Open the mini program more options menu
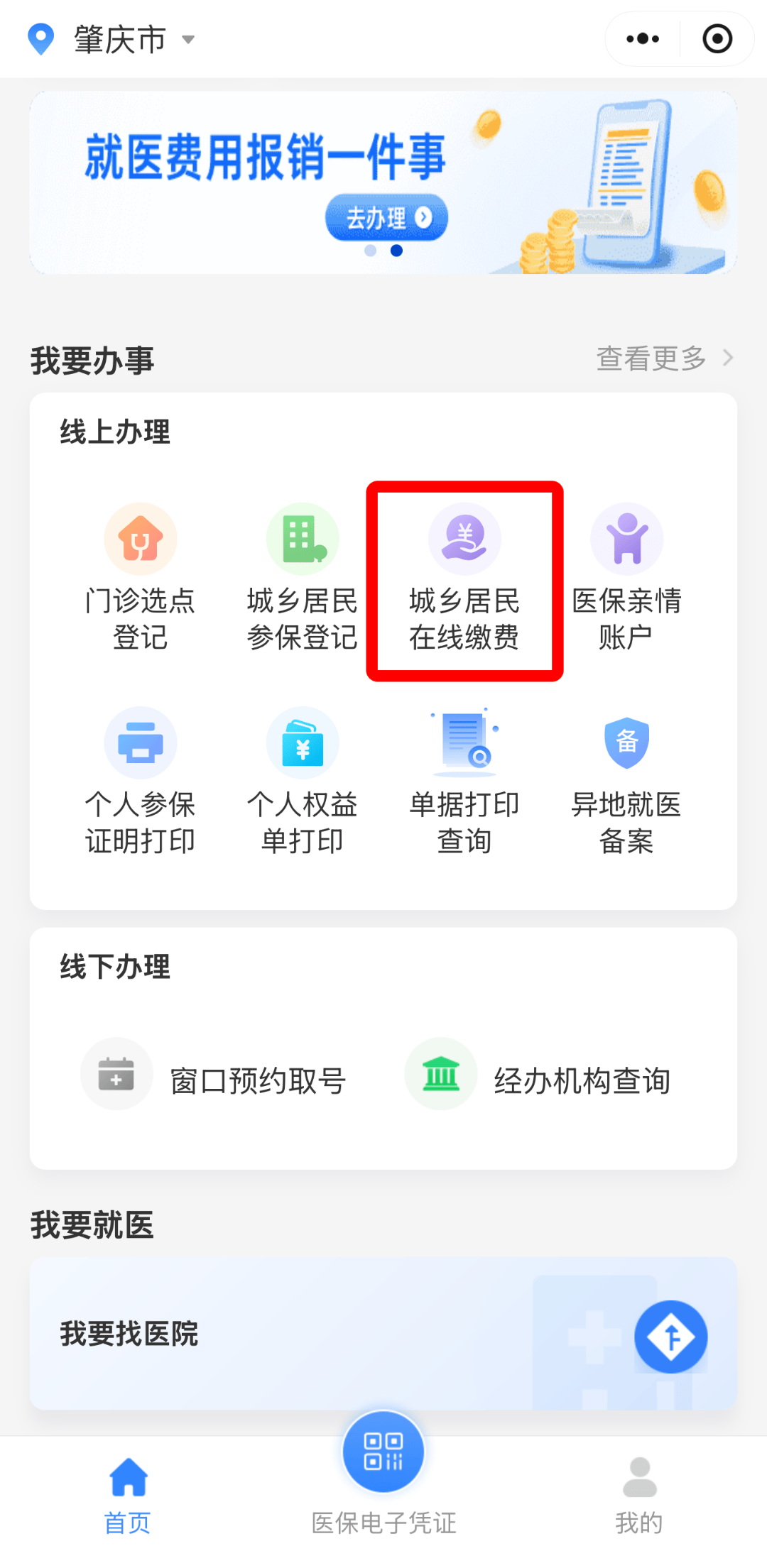767x1568 pixels. point(643,39)
